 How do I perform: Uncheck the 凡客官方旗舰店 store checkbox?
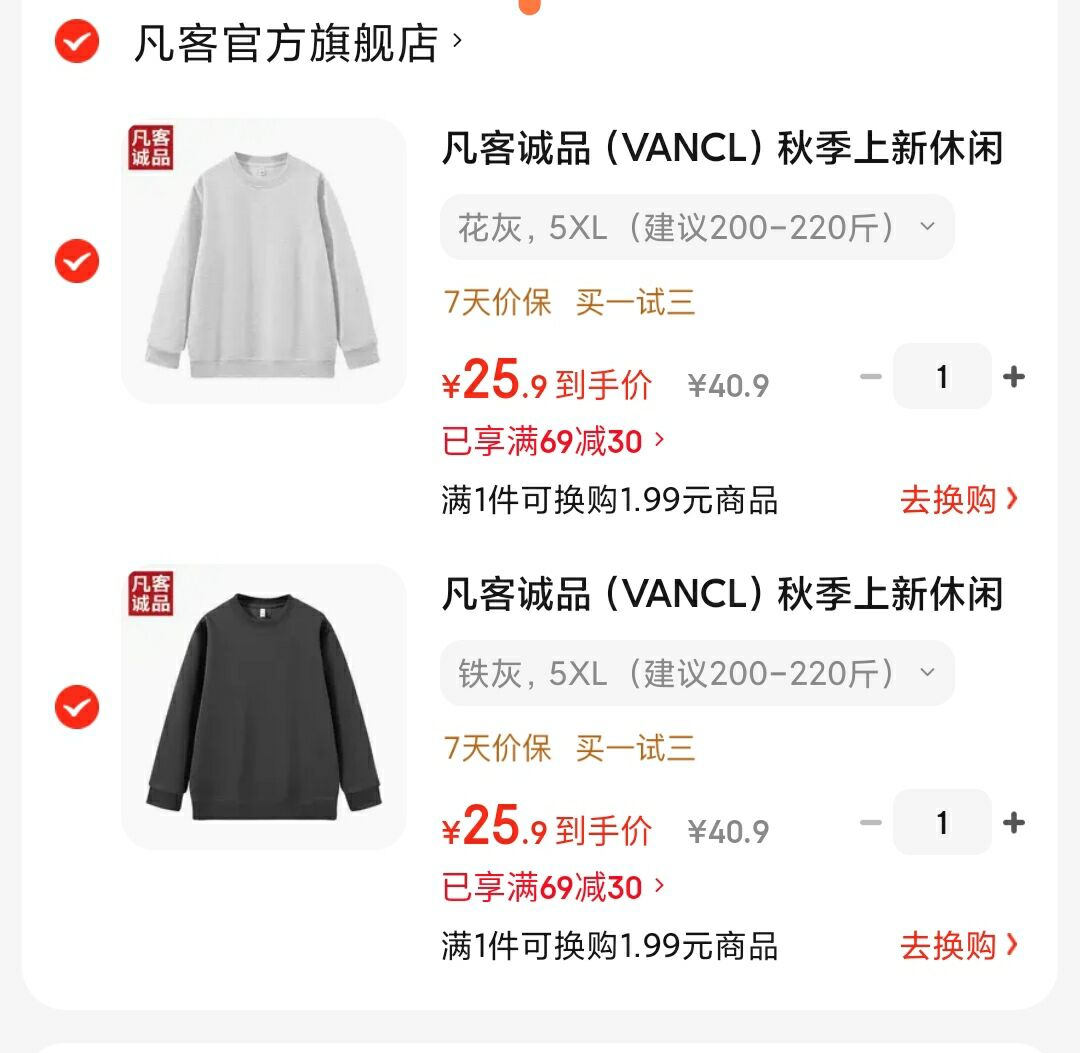[x=77, y=42]
